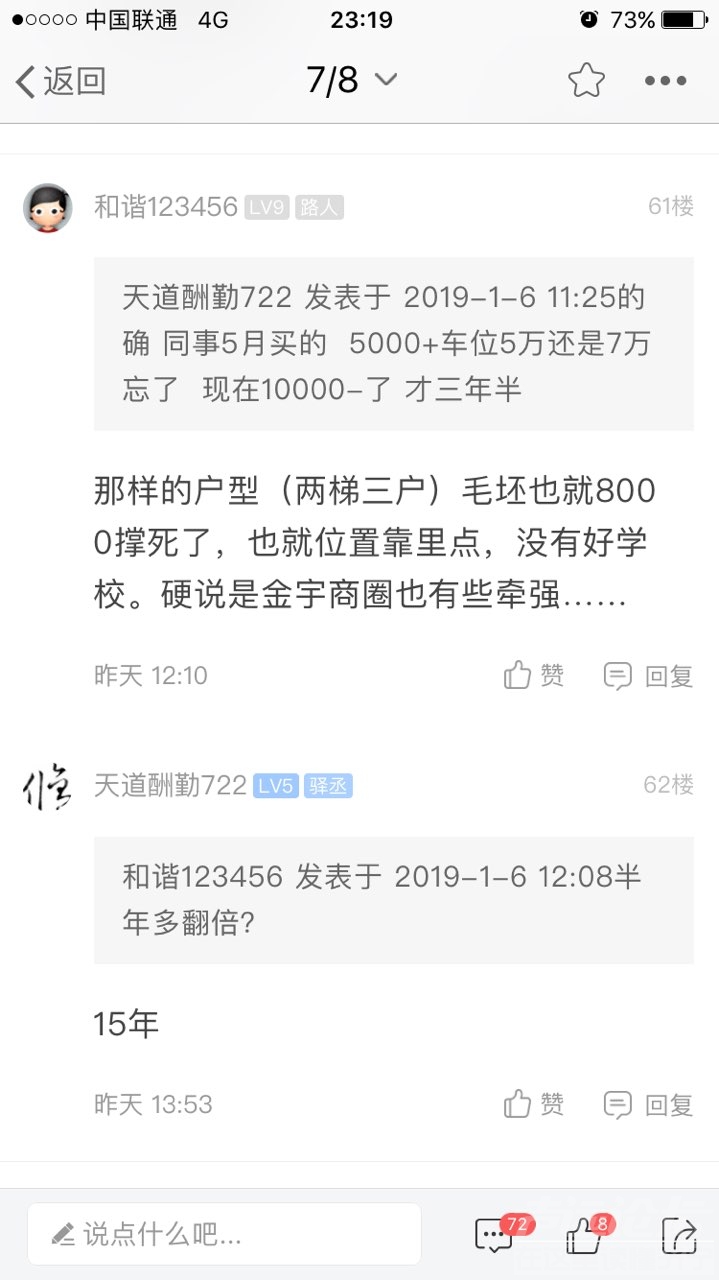The height and width of the screenshot is (1280, 719).
Task: Open username 天道酬勤722's profile on 62楼
Action: 170,785
